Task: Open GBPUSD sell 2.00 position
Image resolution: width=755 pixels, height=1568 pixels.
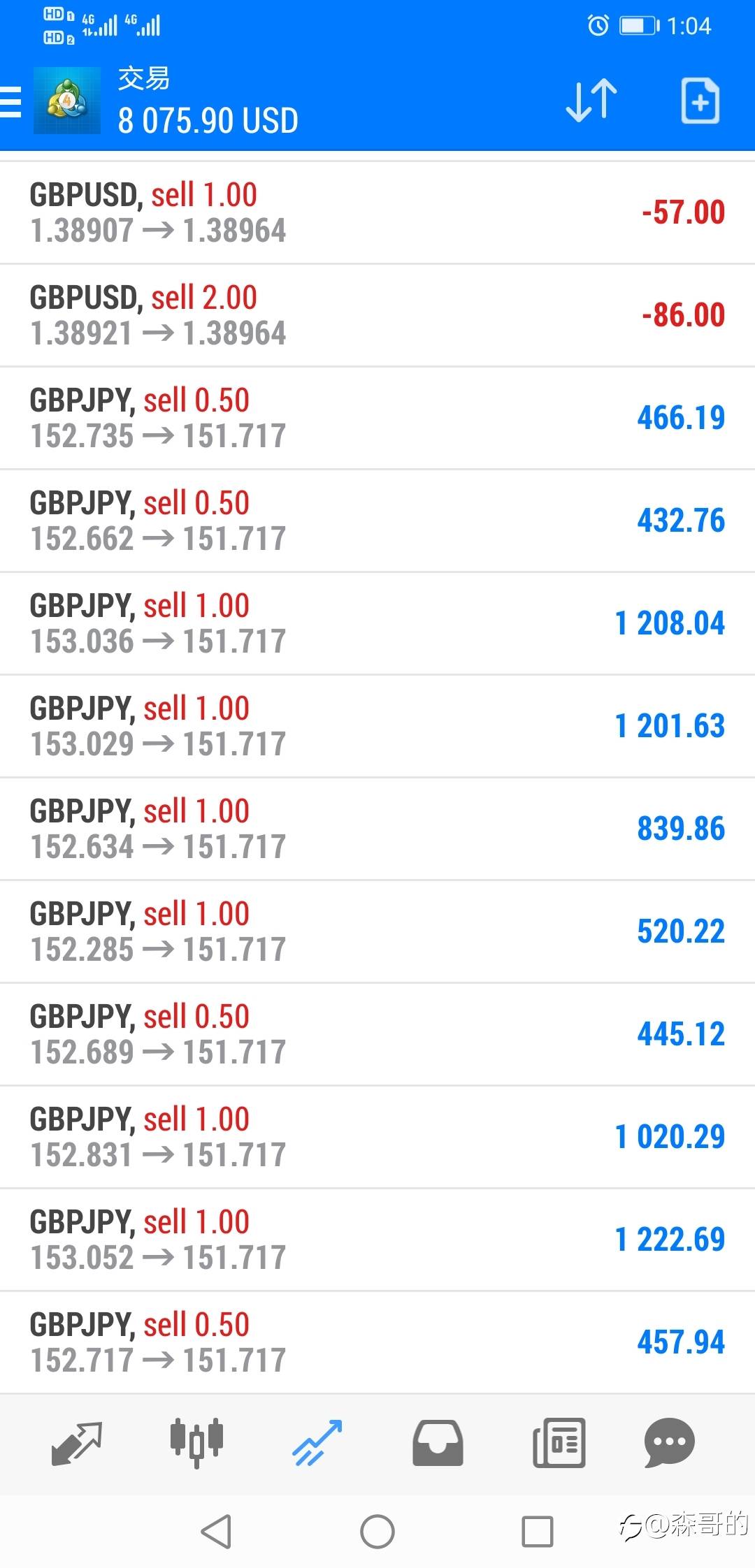Action: 377,315
